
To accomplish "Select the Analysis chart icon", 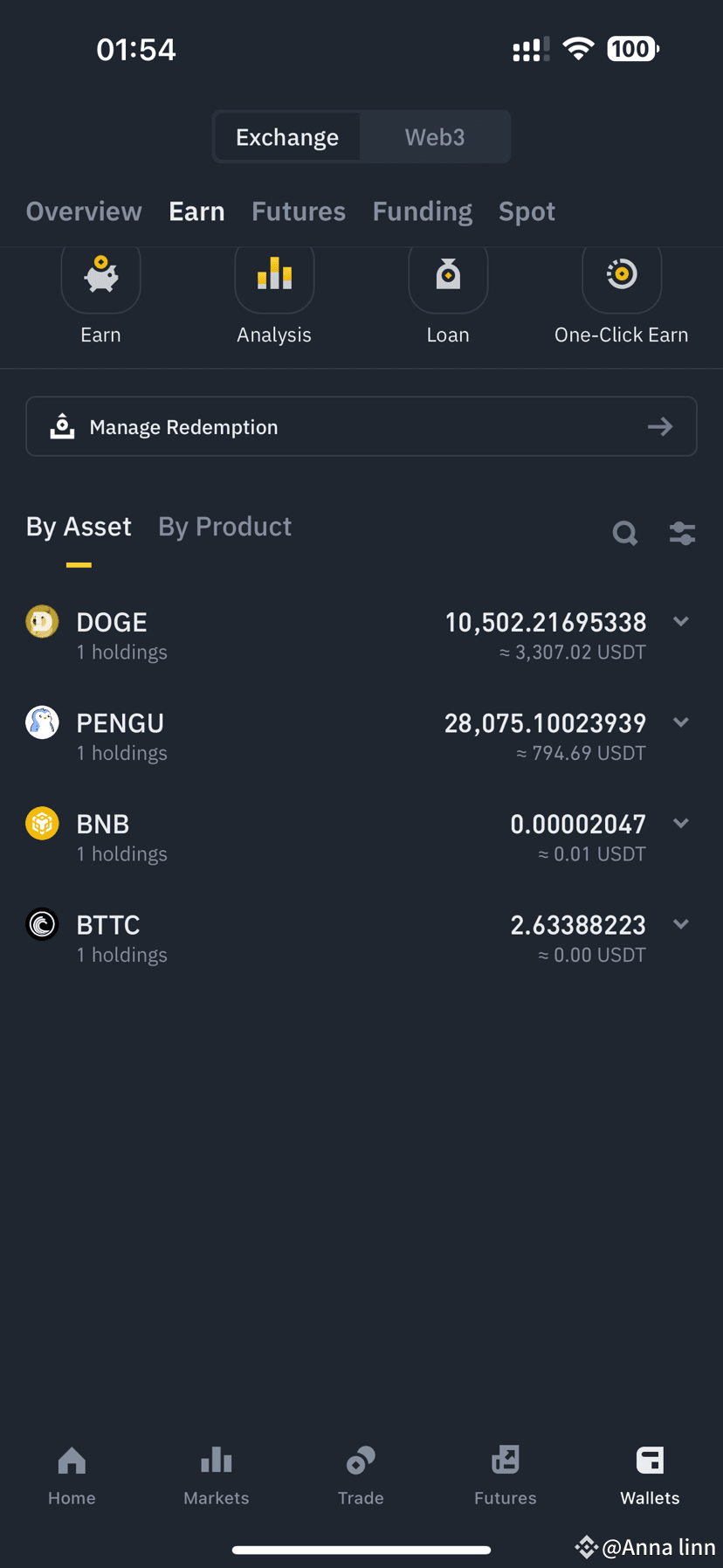I will pyautogui.click(x=274, y=278).
